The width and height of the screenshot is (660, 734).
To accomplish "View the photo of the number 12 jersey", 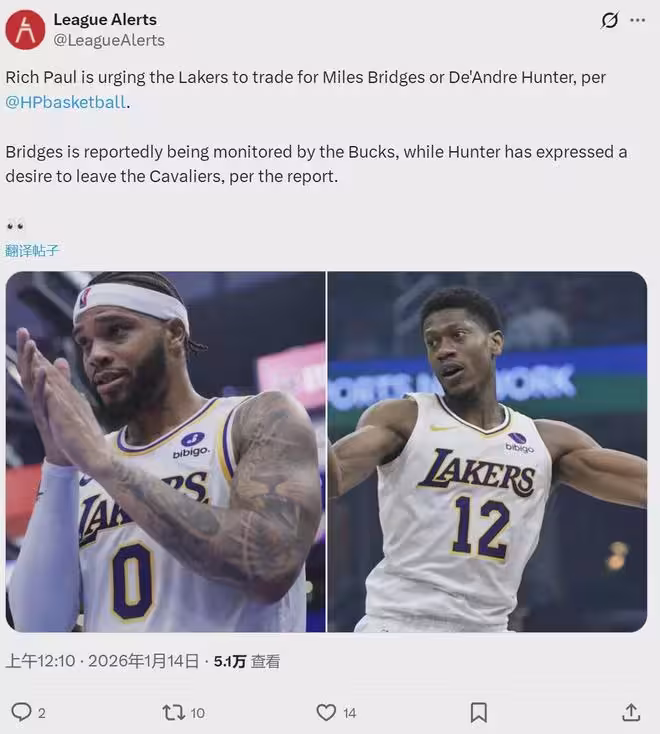I will (x=487, y=451).
